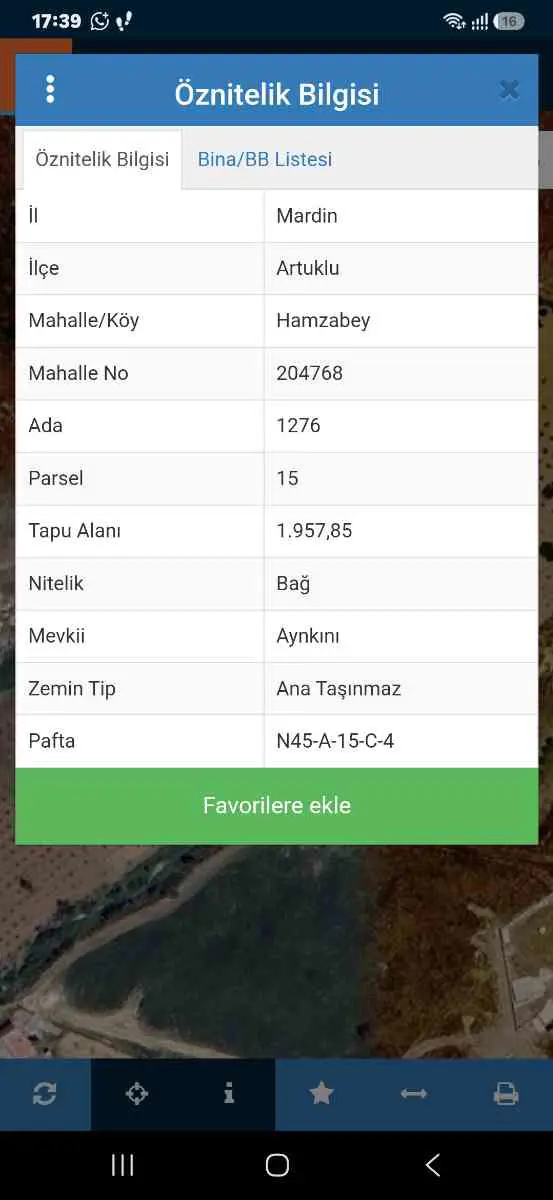Close the Öznitelik Bilgisi dialog
The image size is (553, 1200).
tap(509, 90)
